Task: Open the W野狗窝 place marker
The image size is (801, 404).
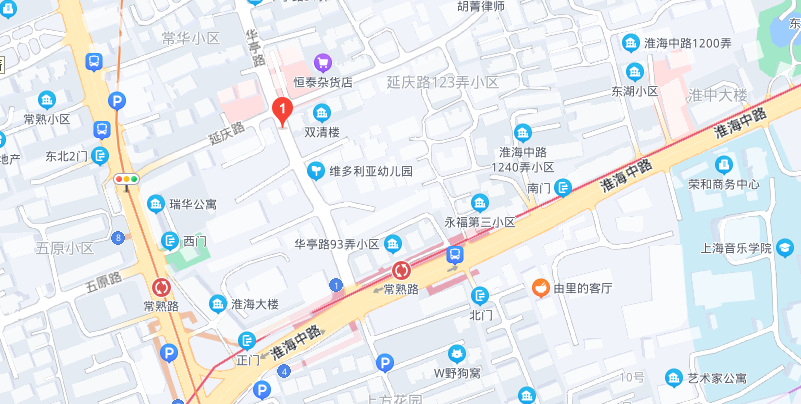Action: pyautogui.click(x=457, y=353)
